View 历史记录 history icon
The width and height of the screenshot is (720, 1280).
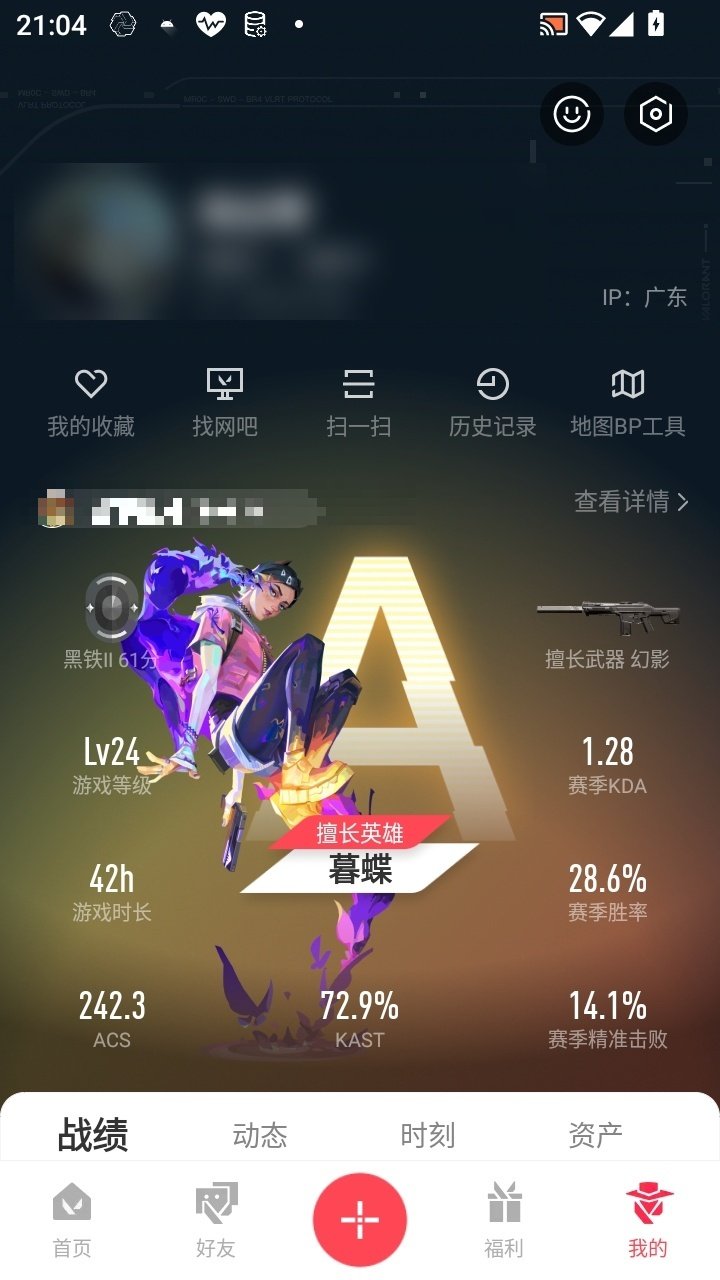click(x=494, y=384)
